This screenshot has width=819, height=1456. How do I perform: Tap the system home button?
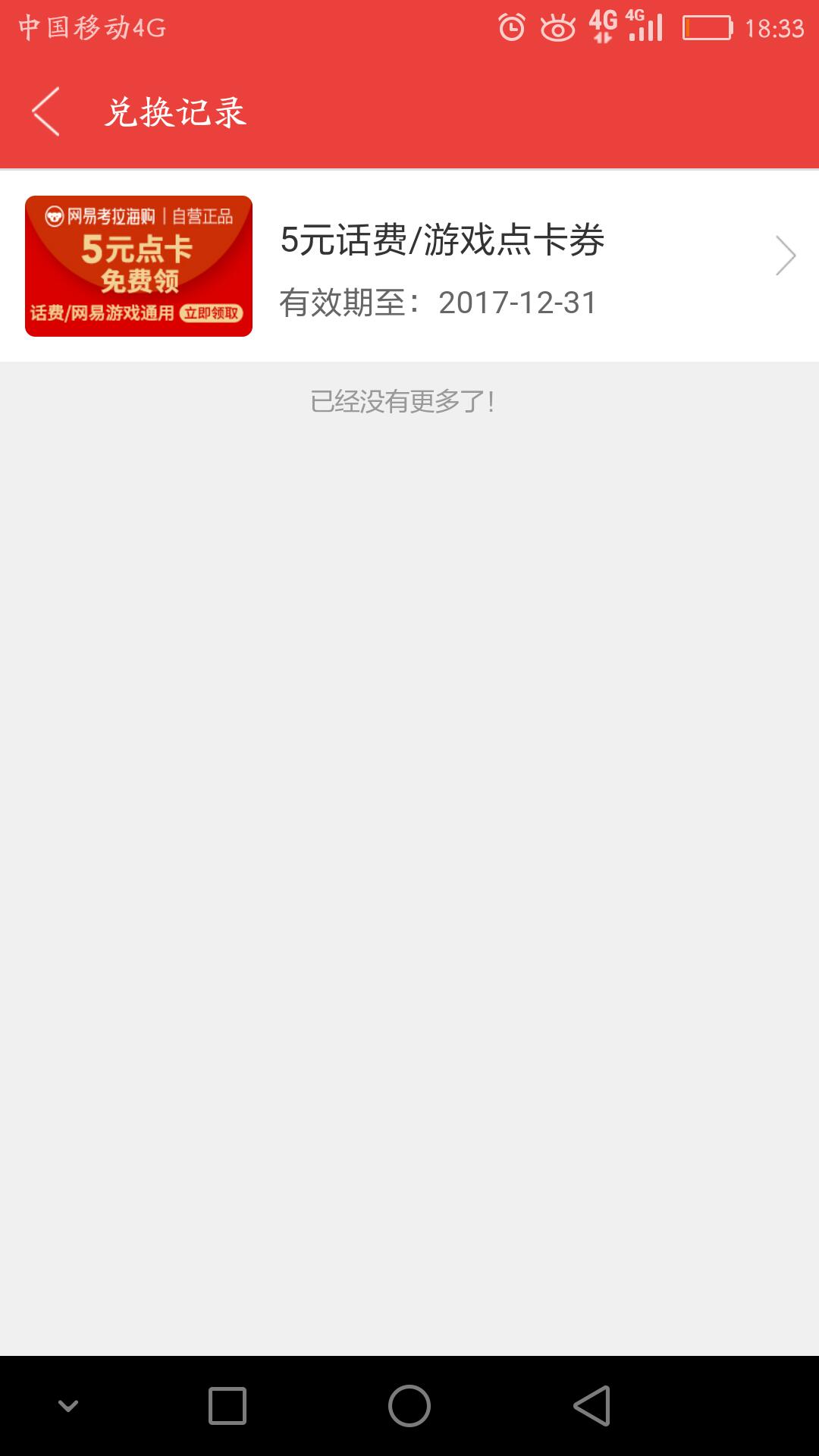coord(409,1406)
